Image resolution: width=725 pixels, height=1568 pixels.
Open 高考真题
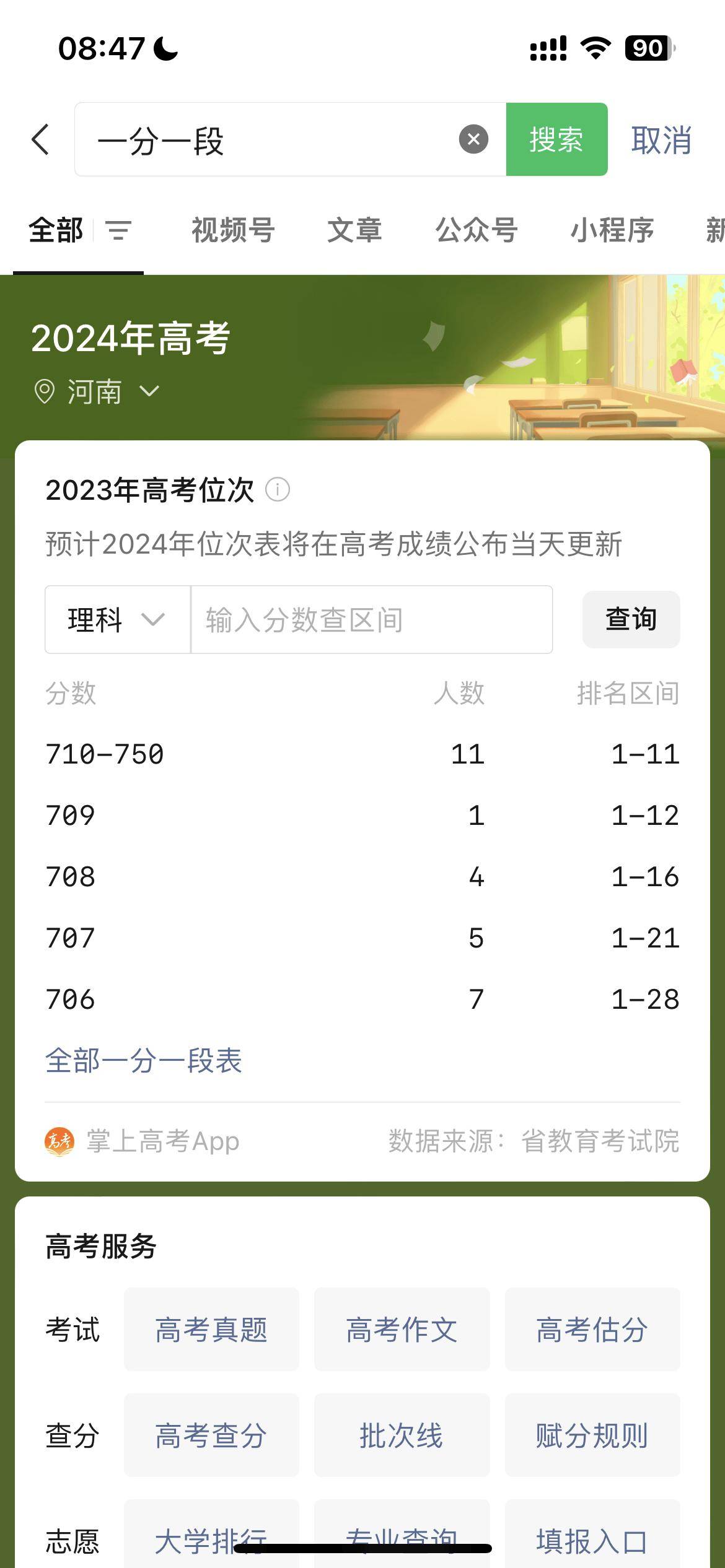click(x=211, y=1329)
